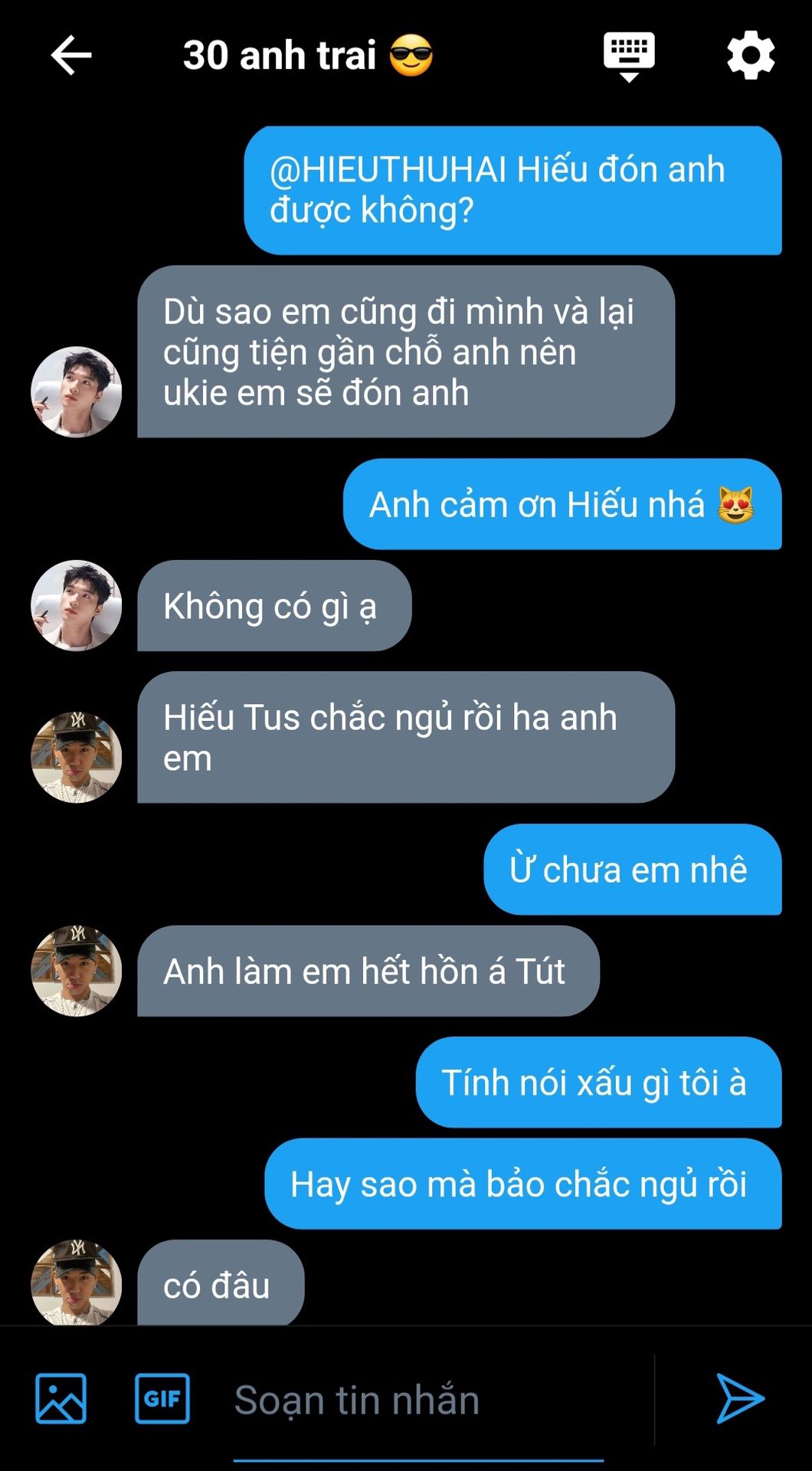Attach an image to the message
The image size is (812, 1471).
coord(61,1398)
